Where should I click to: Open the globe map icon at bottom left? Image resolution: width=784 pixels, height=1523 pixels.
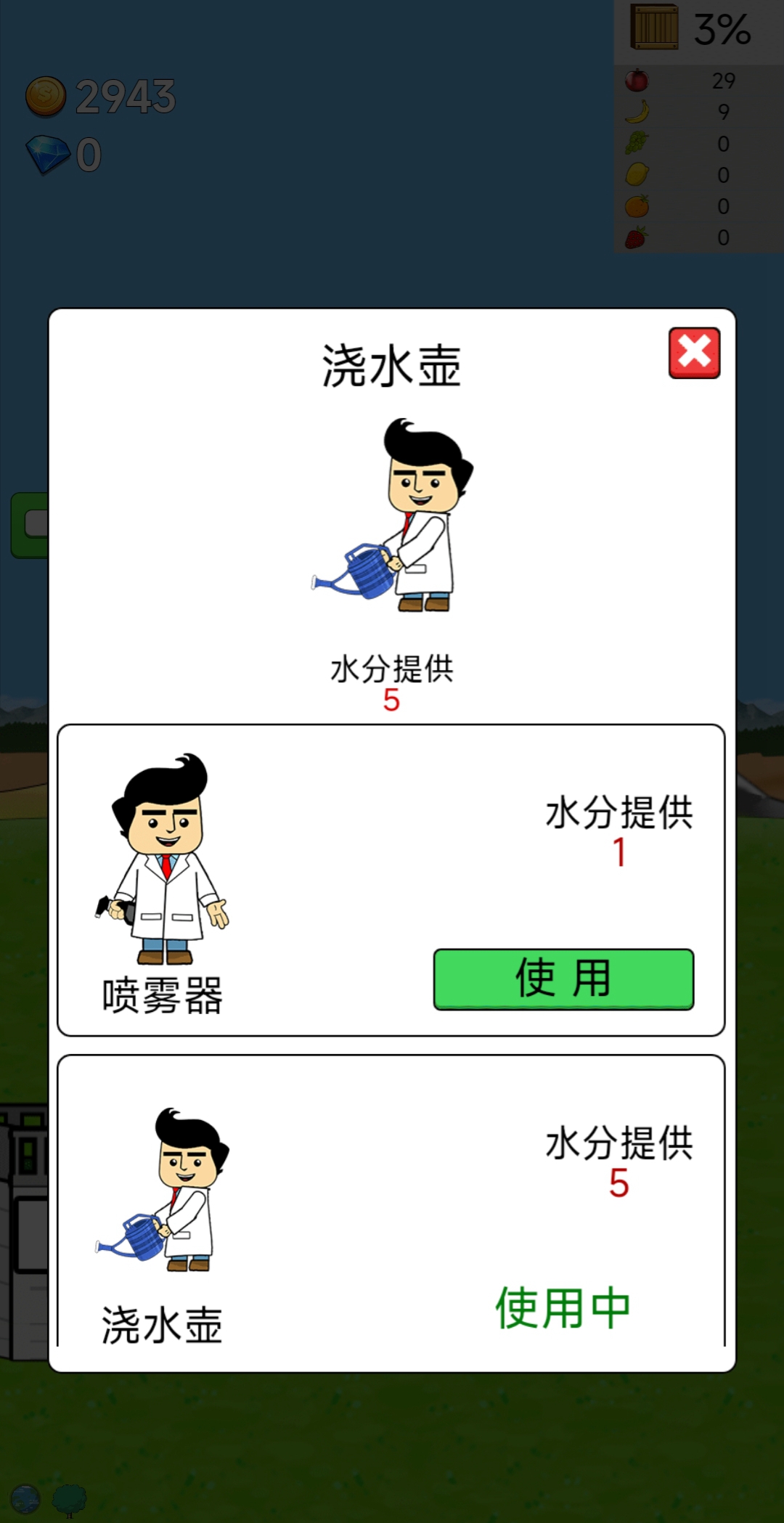point(25,1499)
